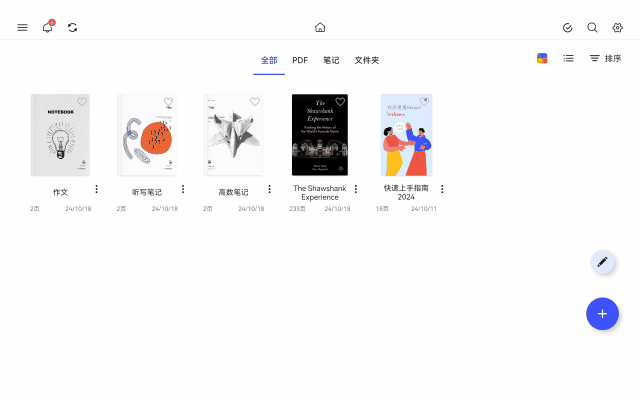Open The Shawshank Experience book
The image size is (640, 400).
coord(320,135)
